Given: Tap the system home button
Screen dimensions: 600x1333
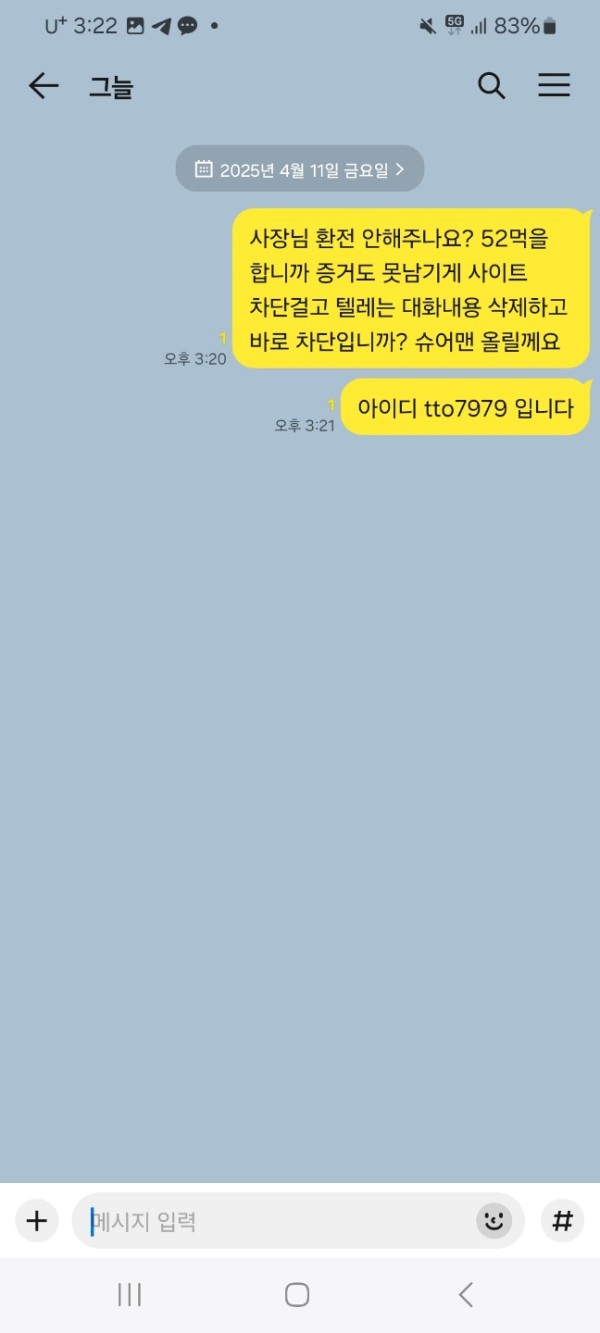Looking at the screenshot, I should pyautogui.click(x=297, y=1295).
